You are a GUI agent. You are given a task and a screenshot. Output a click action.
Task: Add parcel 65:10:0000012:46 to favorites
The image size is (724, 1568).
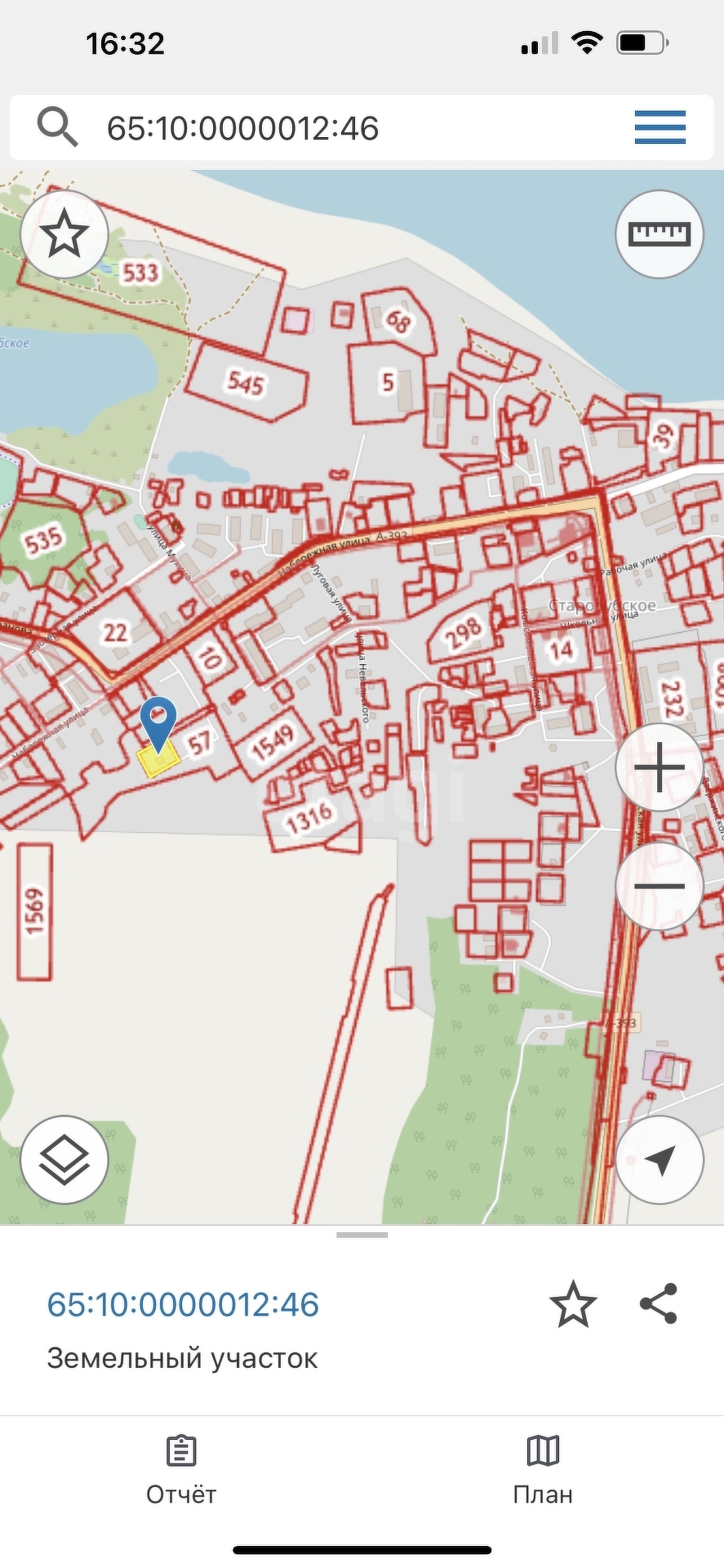point(573,1304)
